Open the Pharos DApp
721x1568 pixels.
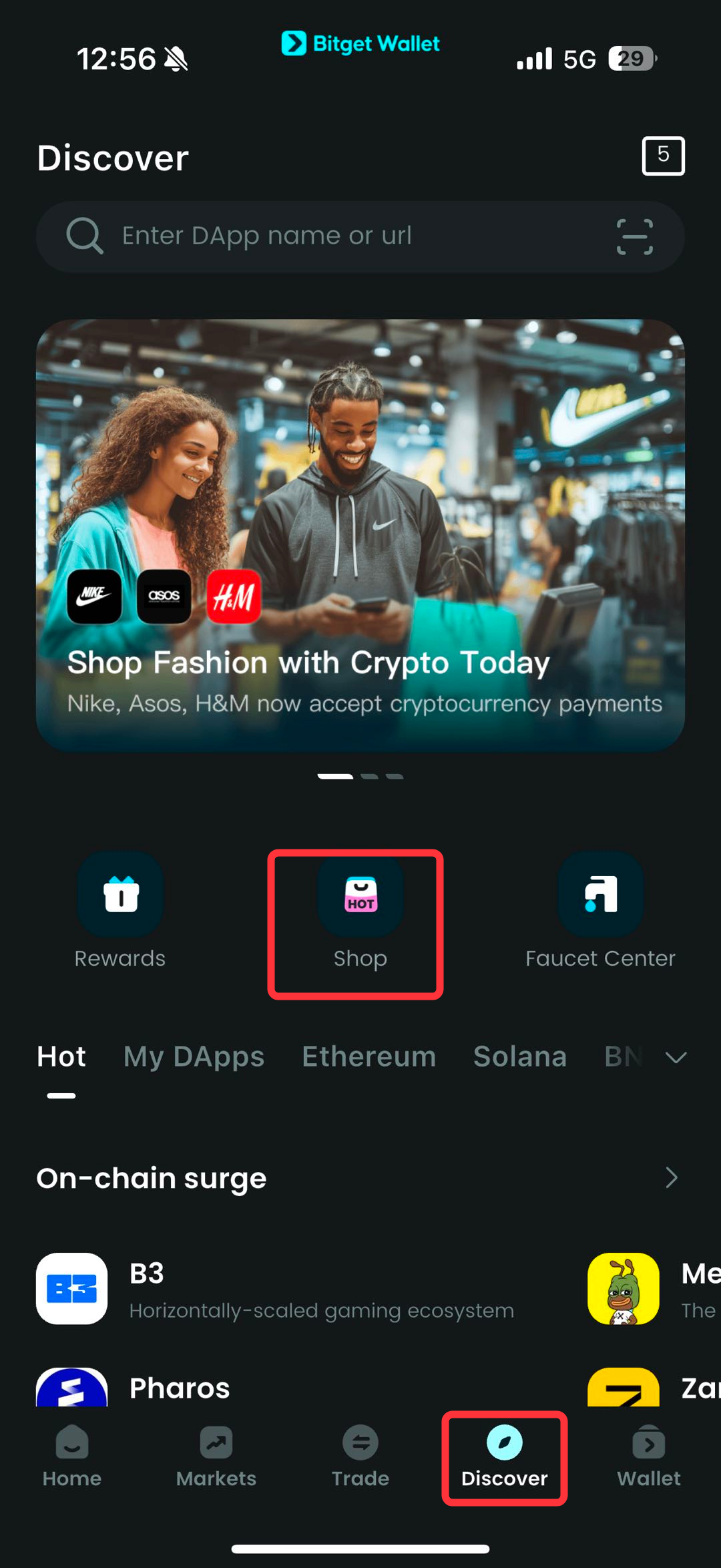pyautogui.click(x=179, y=1388)
